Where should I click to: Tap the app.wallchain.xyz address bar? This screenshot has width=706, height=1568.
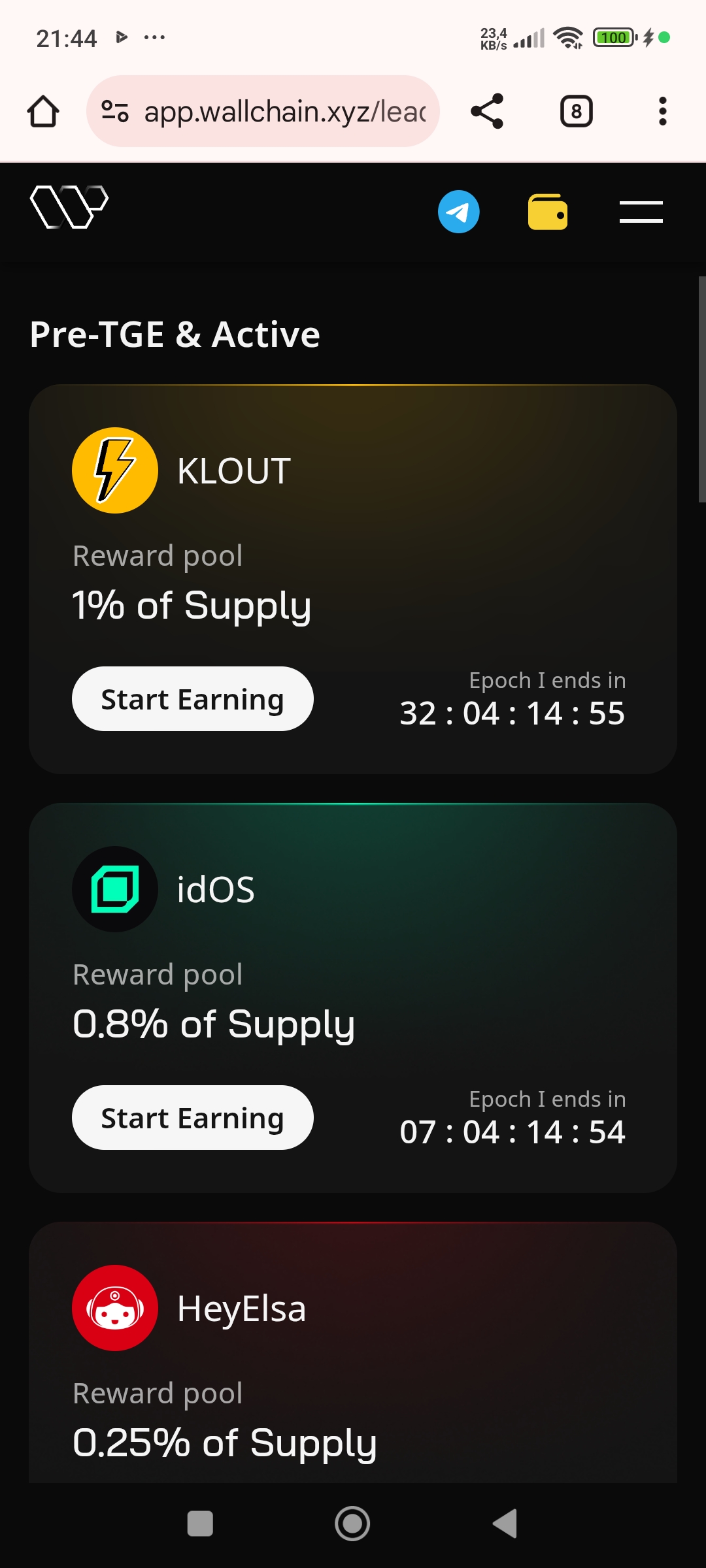(x=275, y=111)
